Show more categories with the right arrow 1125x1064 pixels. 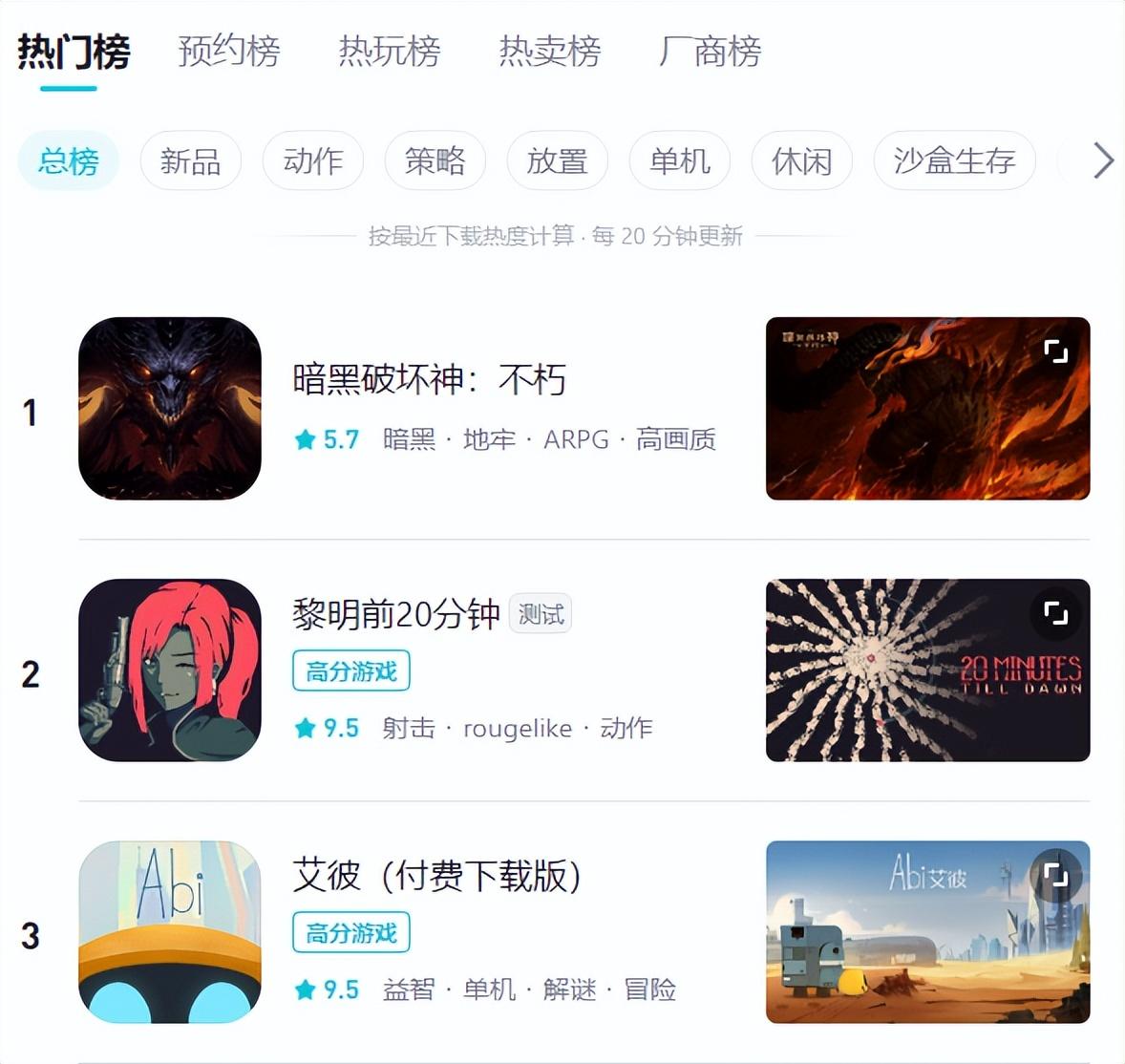pyautogui.click(x=1103, y=160)
